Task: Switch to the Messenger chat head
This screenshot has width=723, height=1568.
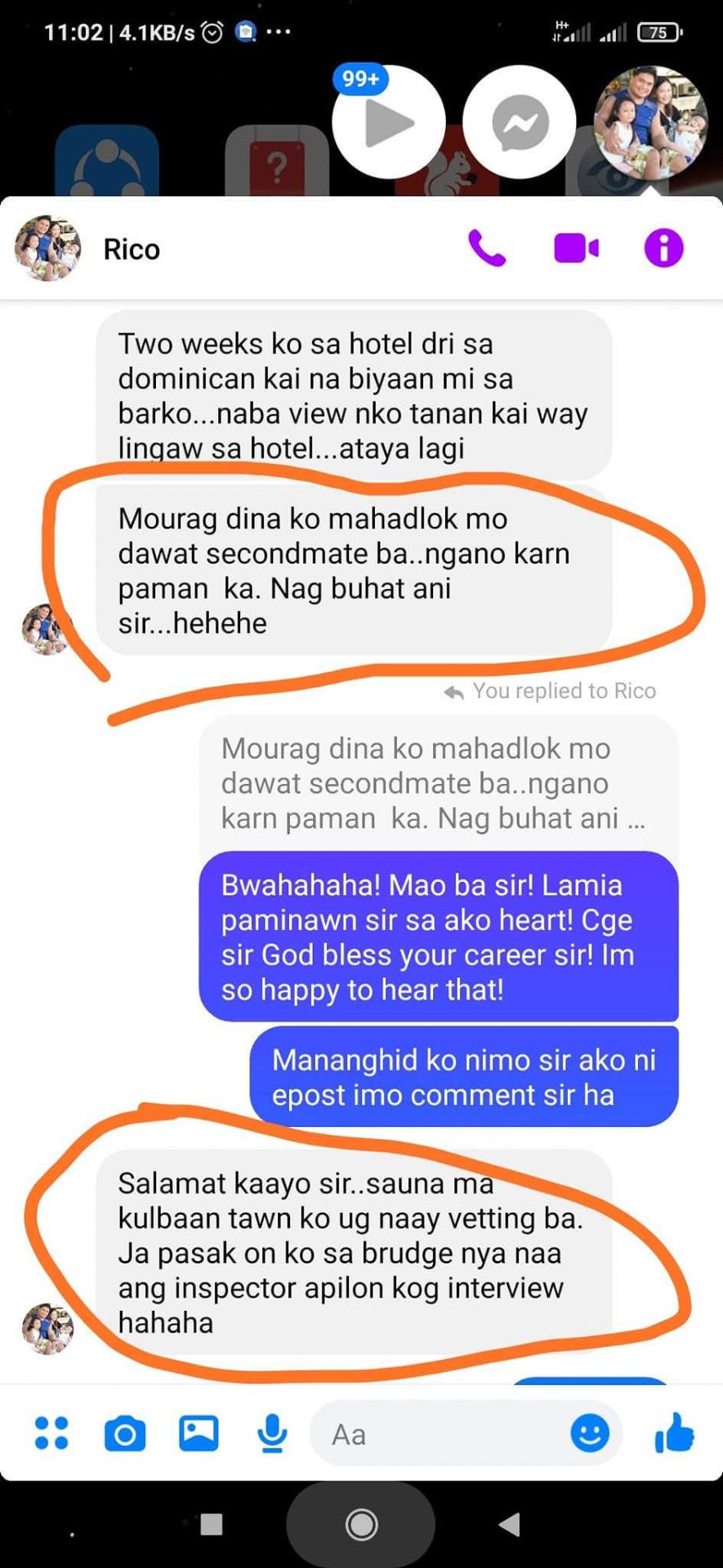Action: (520, 122)
